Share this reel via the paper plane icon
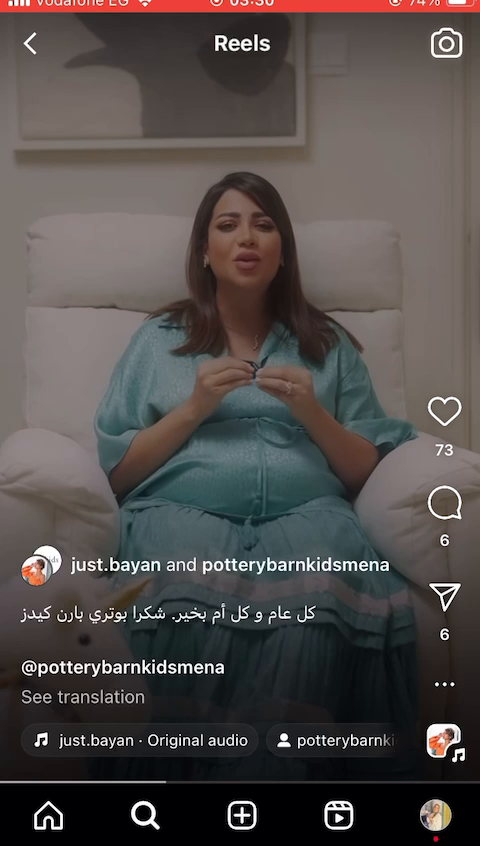The height and width of the screenshot is (846, 480). [x=444, y=597]
